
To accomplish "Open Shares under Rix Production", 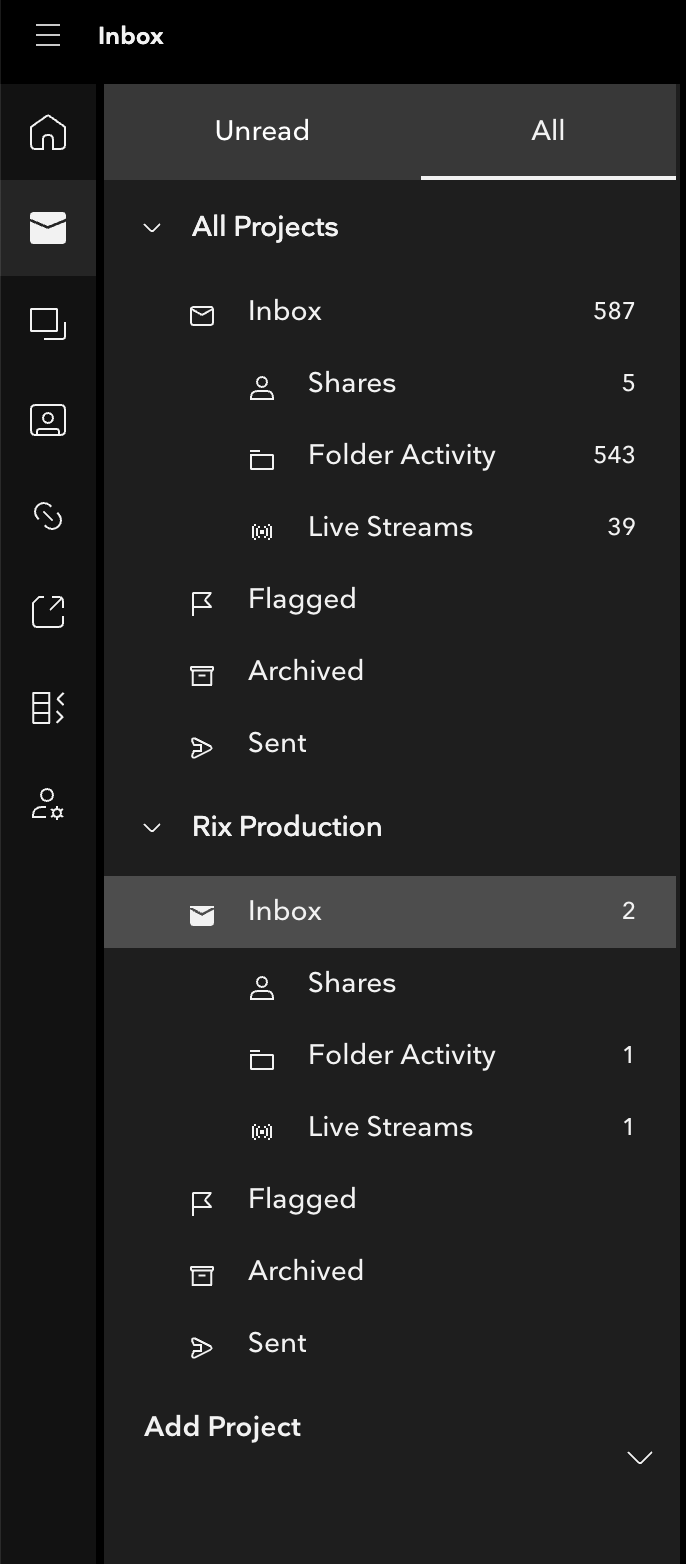I will (352, 983).
